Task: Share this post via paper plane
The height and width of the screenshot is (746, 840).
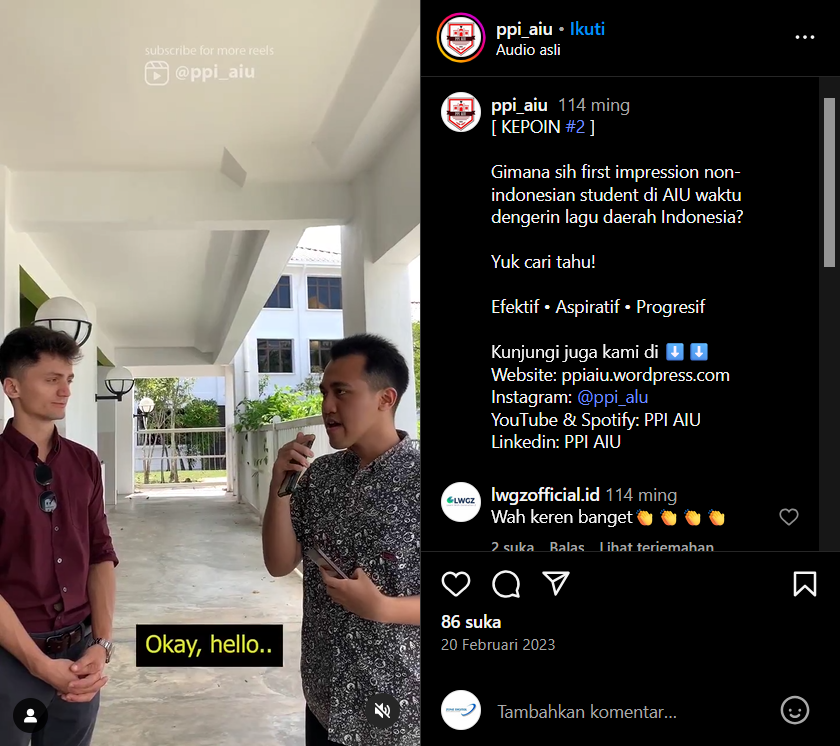Action: 556,583
